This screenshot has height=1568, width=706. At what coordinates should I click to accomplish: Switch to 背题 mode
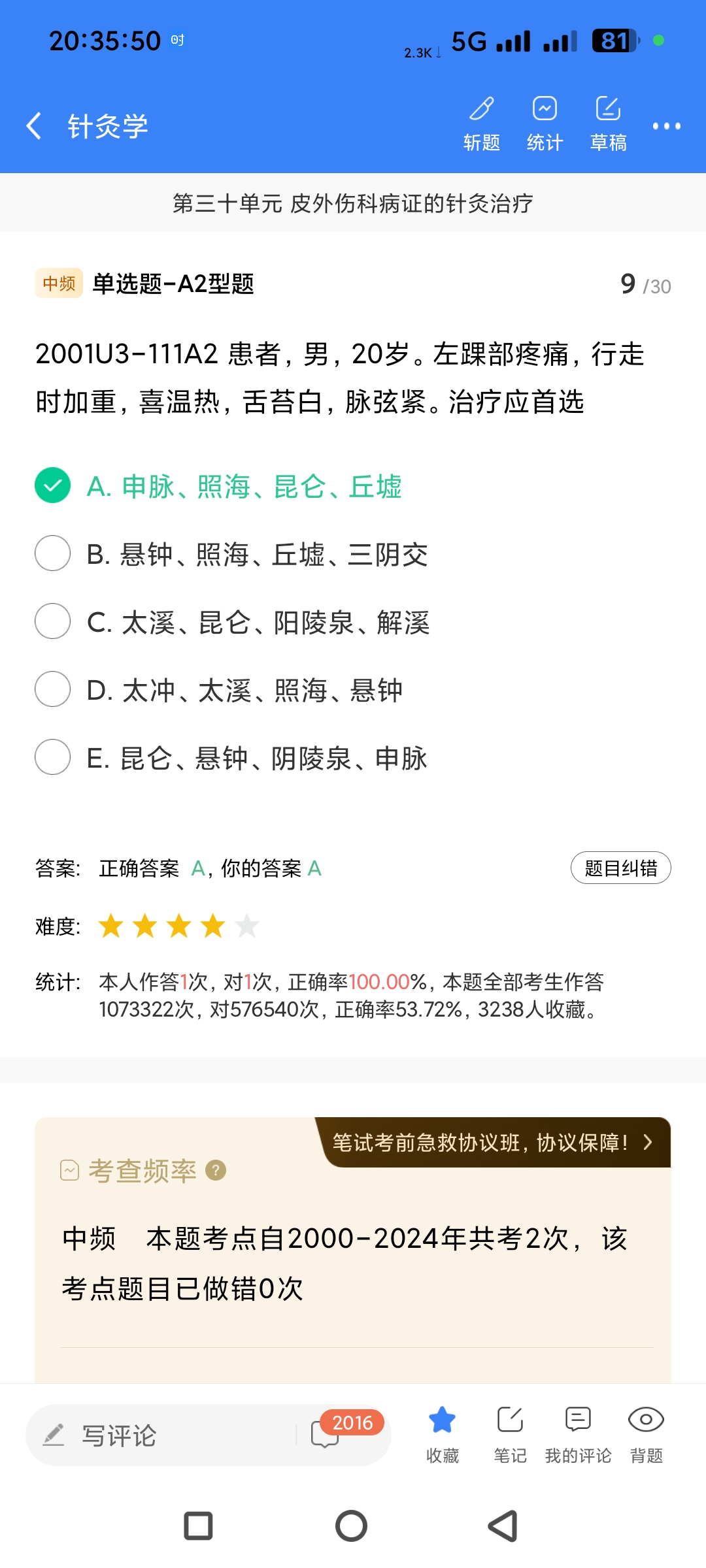coord(646,1431)
